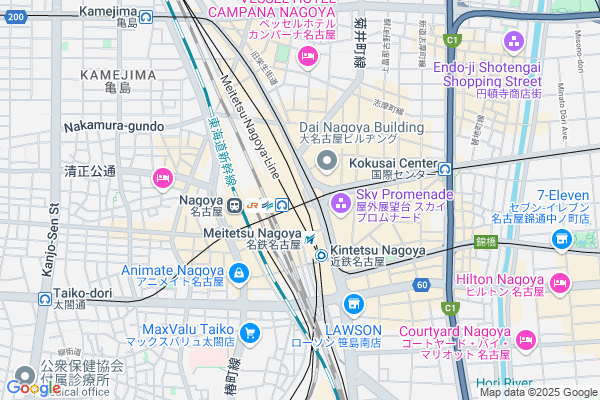The image size is (600, 400).
Task: Tap the Endo-ji Shotengai Shopping Street pin
Action: (514, 42)
